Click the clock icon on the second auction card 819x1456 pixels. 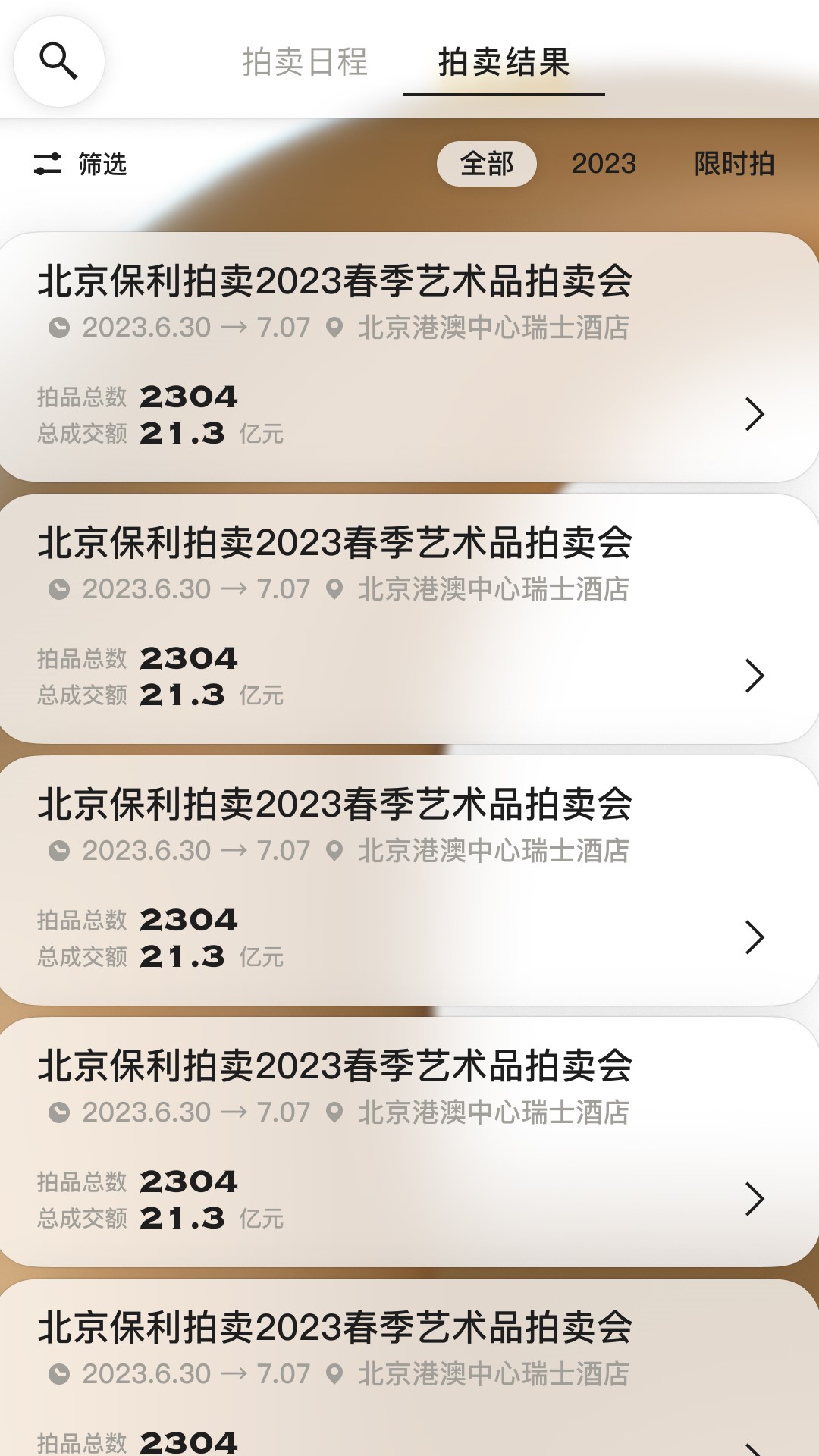tap(58, 589)
